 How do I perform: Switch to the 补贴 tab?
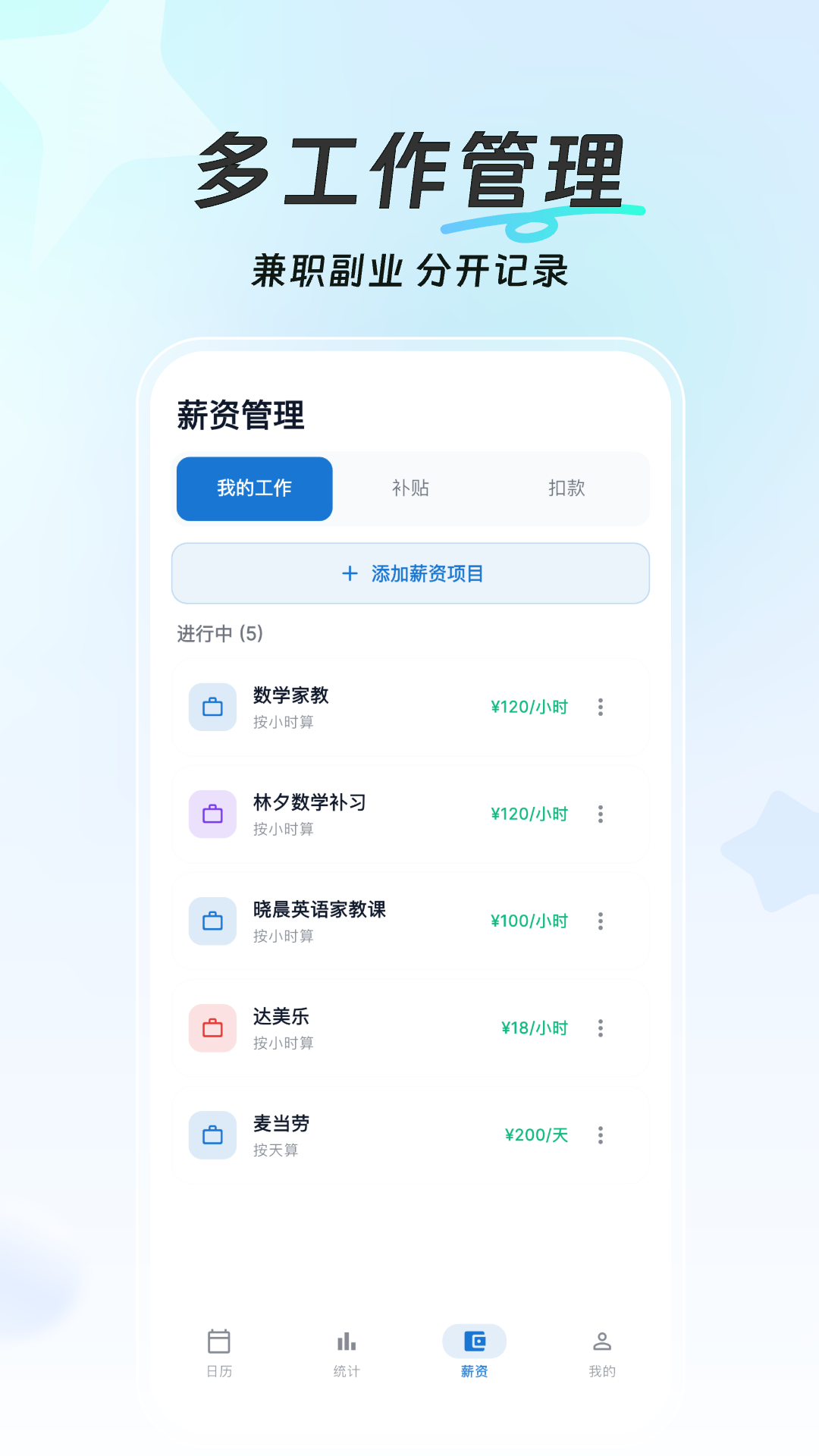412,488
